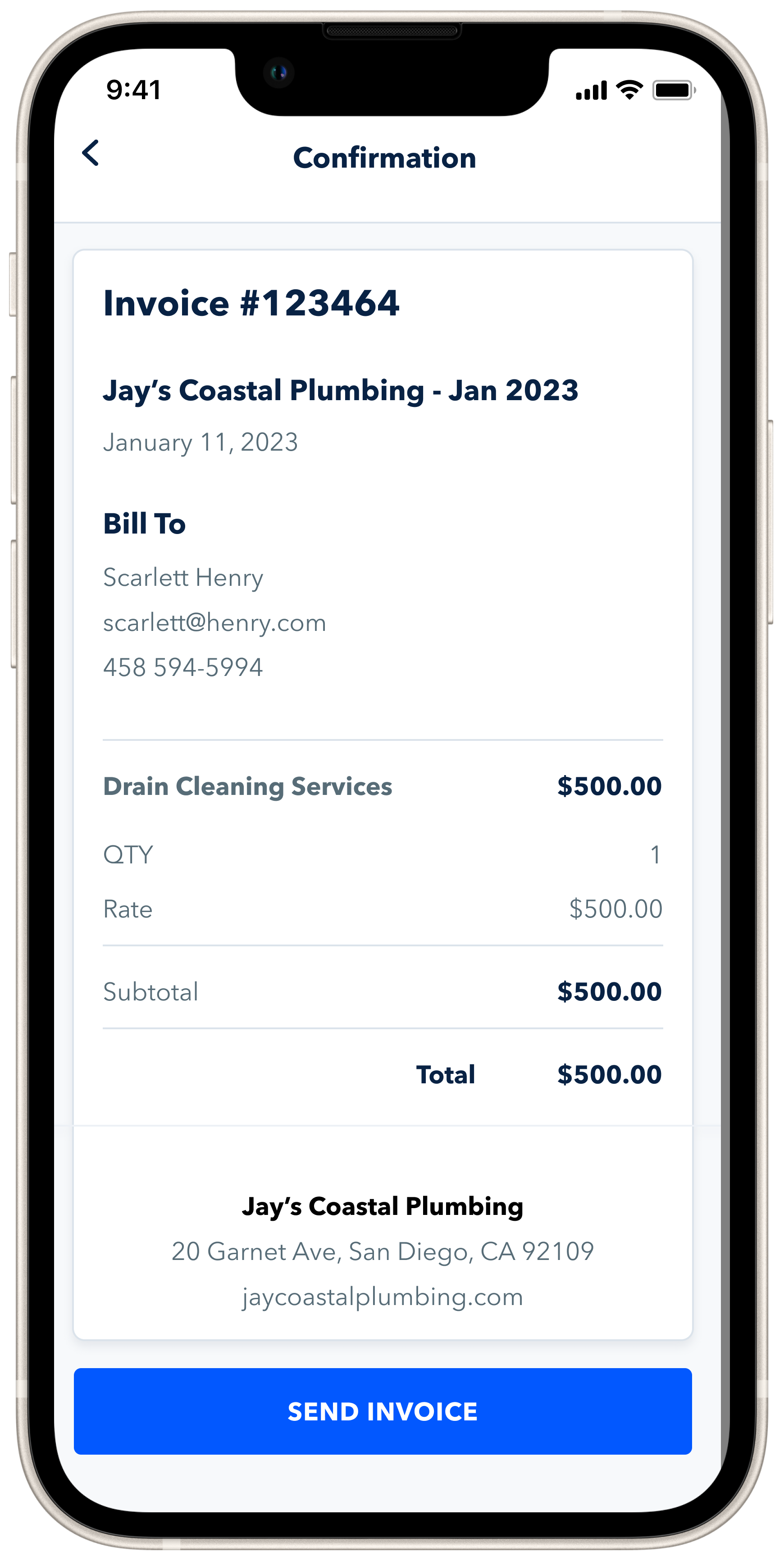Go back from the Confirmation screen
Viewport: 784px width, 1561px height.
pos(91,153)
